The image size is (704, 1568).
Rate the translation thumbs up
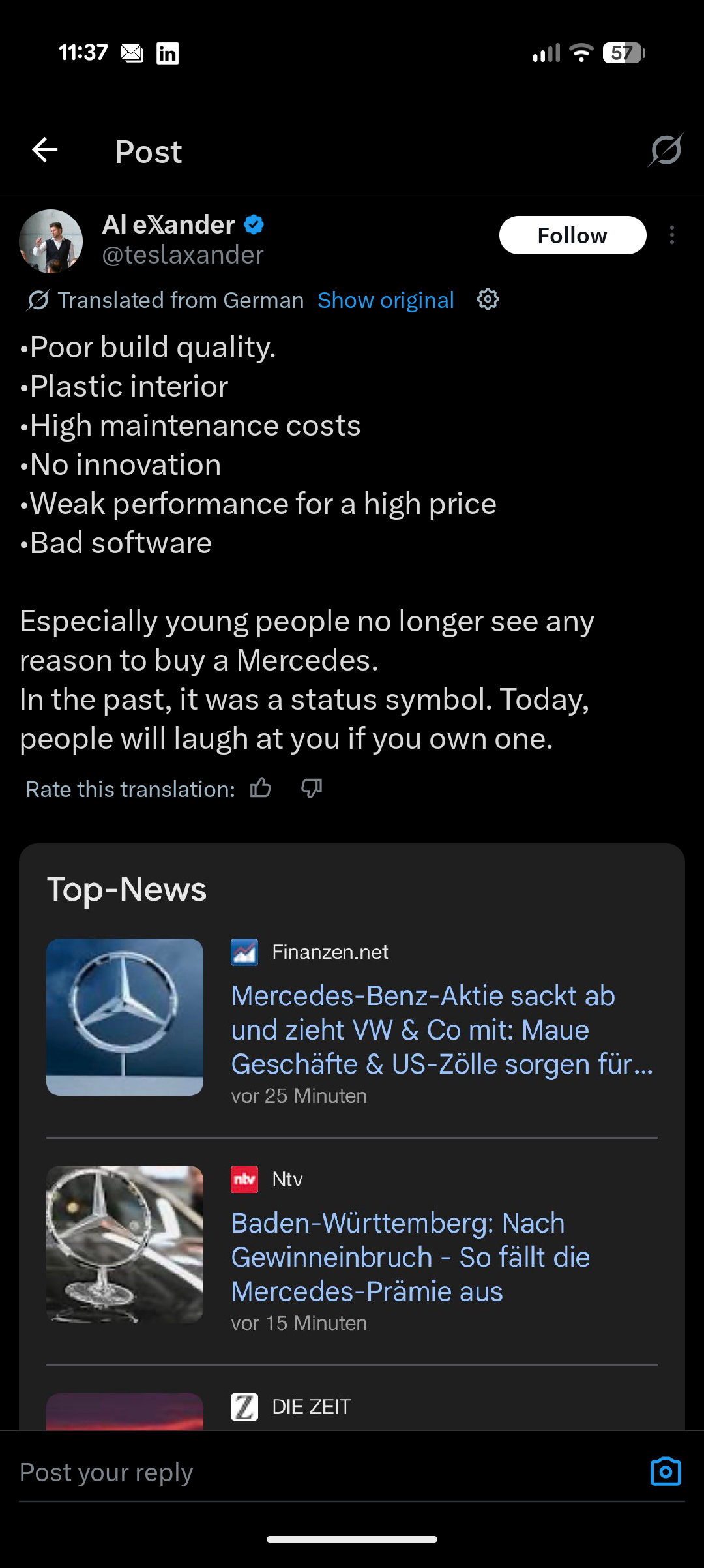(x=261, y=789)
